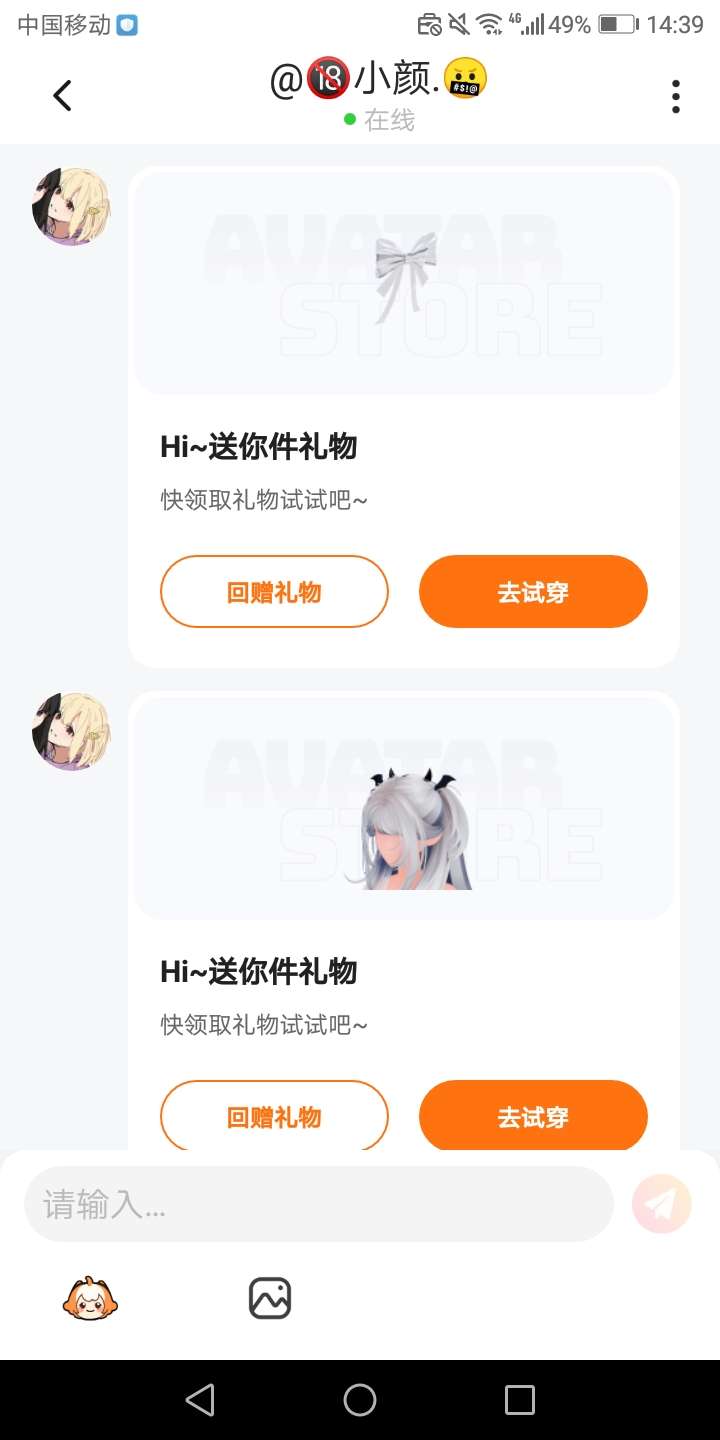Open sender's avatar beside hair gift
Screen dimensions: 720x1440
coord(71,731)
